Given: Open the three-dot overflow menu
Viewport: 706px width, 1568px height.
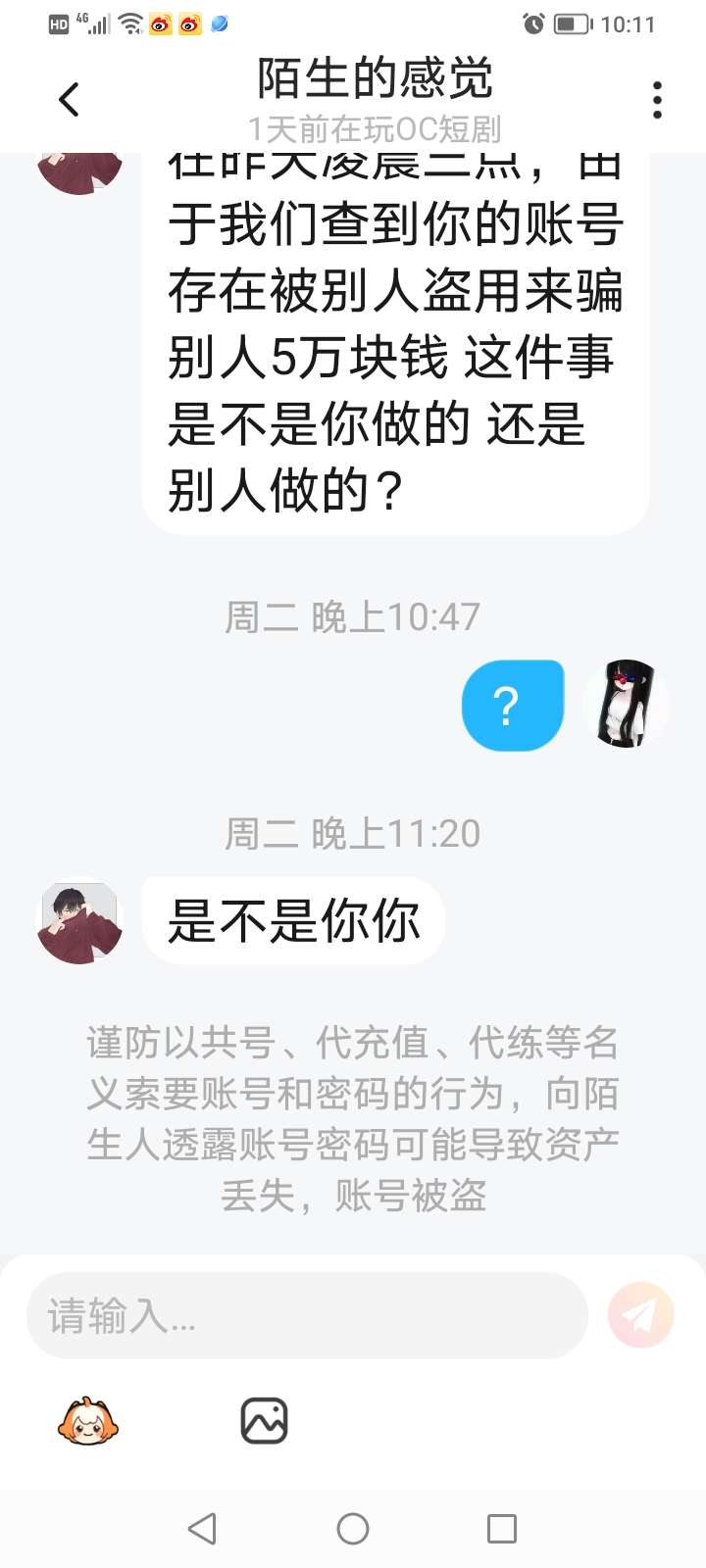Looking at the screenshot, I should [657, 99].
